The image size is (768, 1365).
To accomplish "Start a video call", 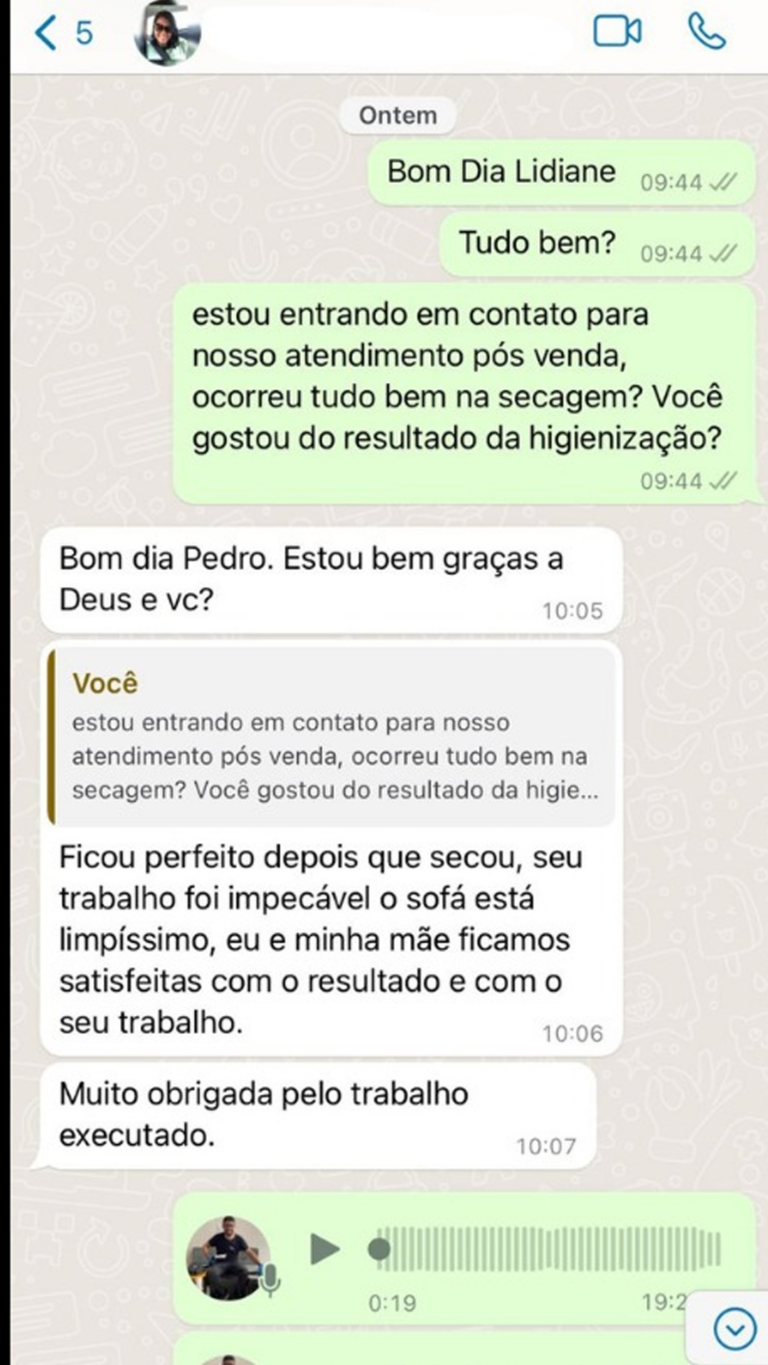I will (x=617, y=32).
